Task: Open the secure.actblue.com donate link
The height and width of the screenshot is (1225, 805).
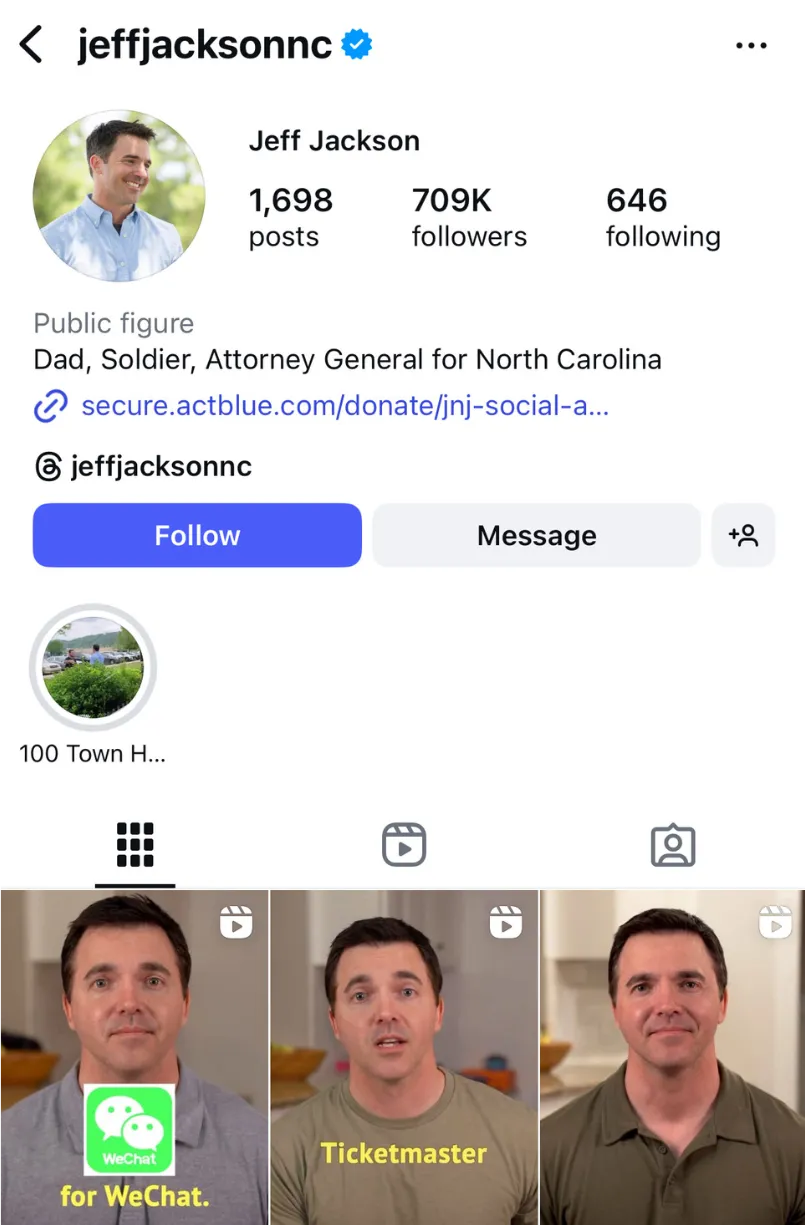Action: point(344,406)
